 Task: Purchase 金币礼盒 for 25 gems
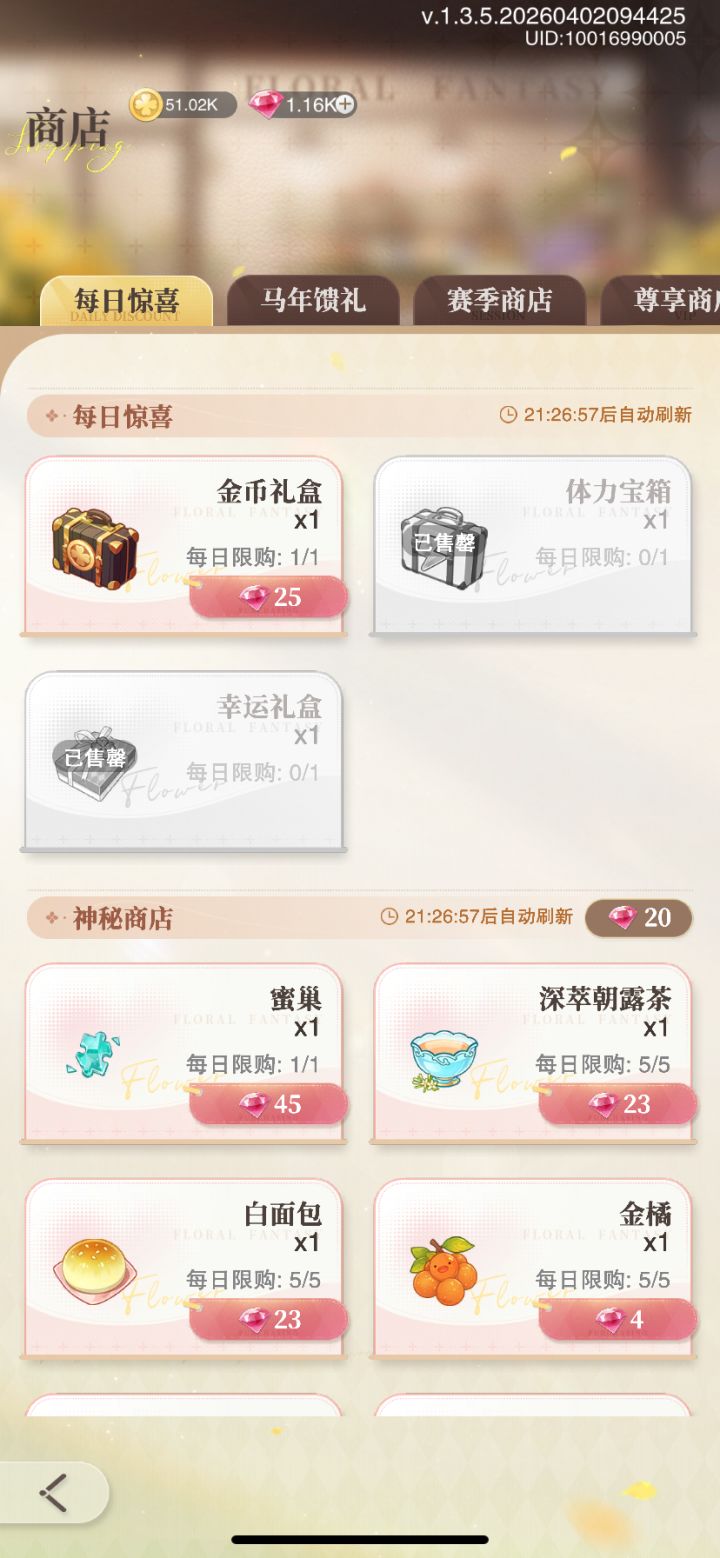point(270,595)
